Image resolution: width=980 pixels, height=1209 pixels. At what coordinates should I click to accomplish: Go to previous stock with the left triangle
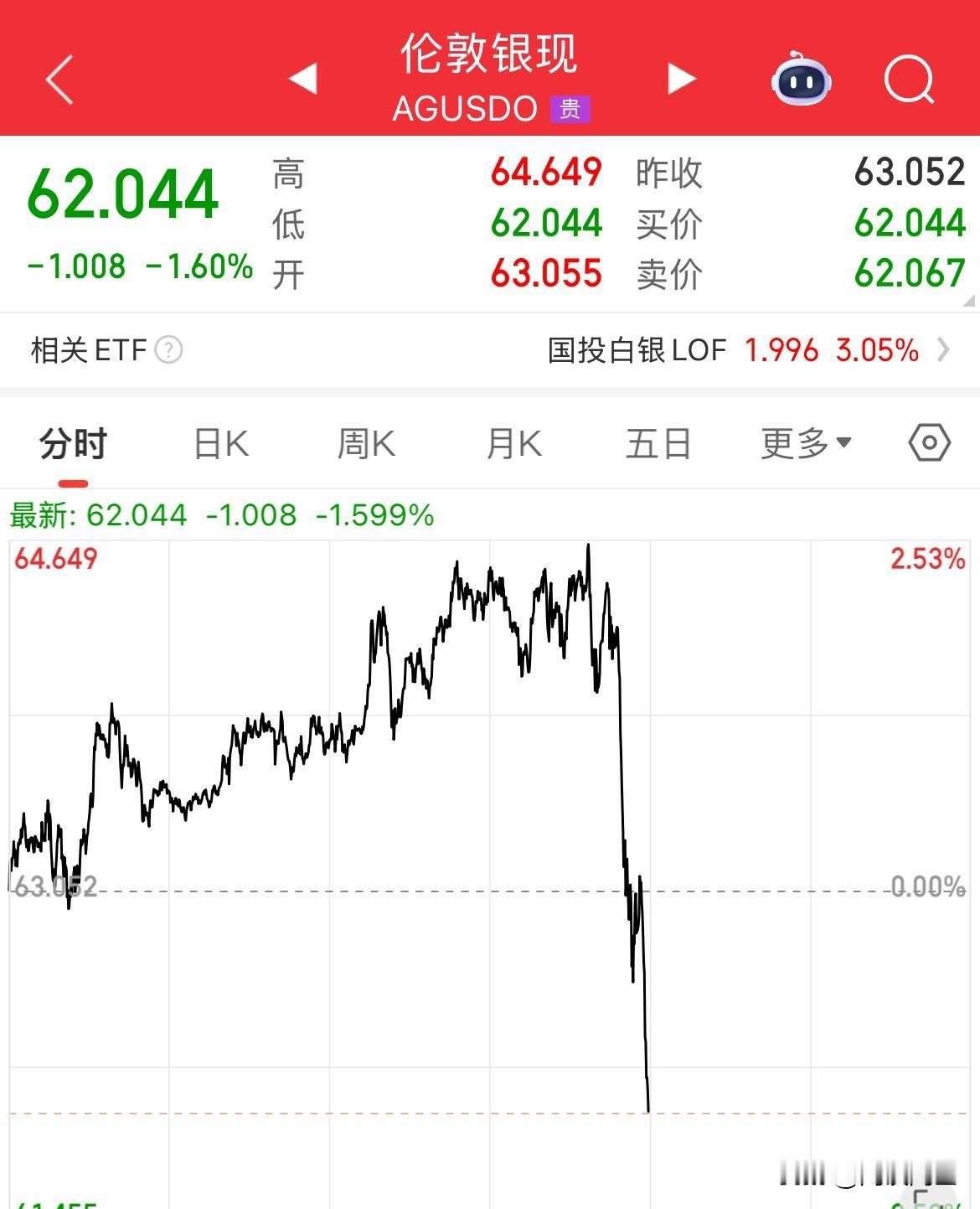[x=303, y=79]
